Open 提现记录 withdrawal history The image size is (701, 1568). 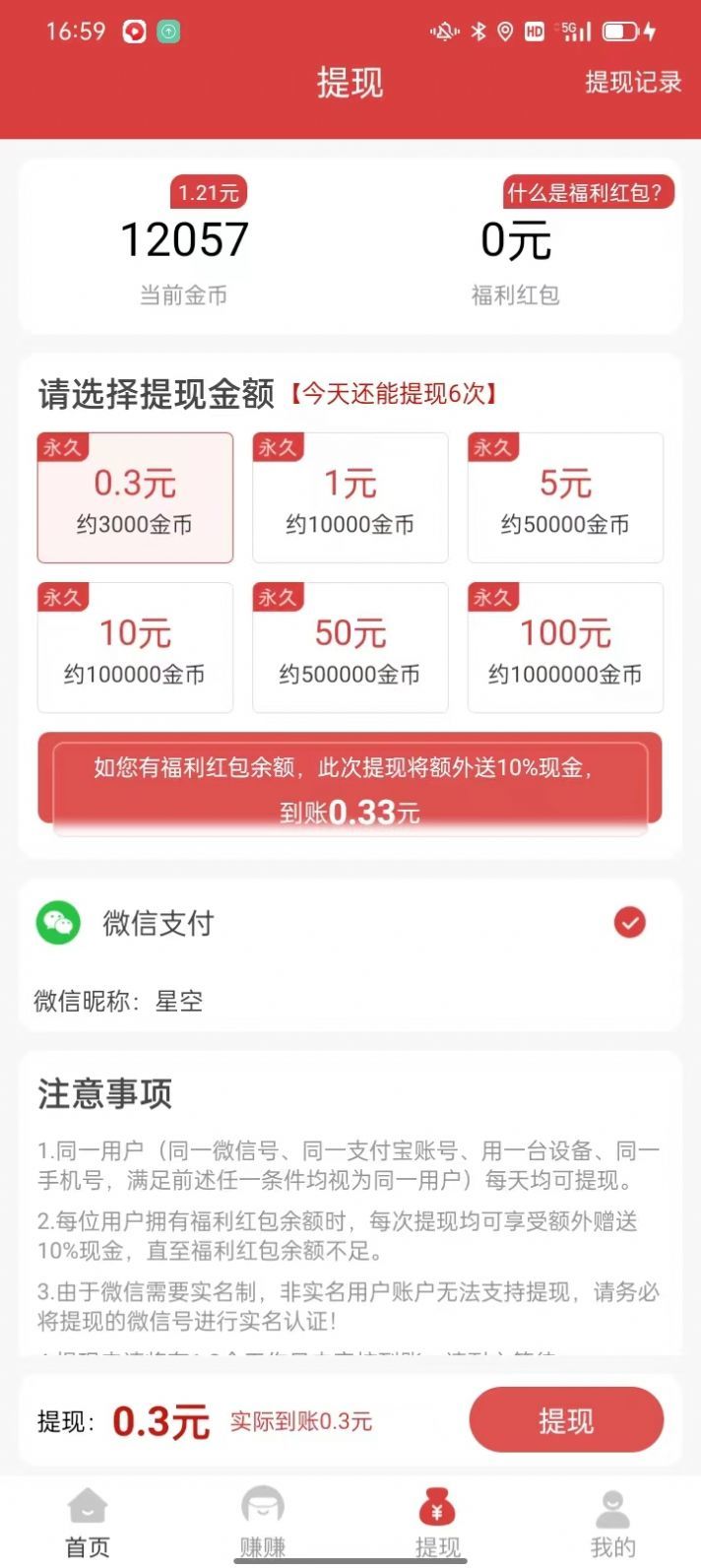[632, 83]
